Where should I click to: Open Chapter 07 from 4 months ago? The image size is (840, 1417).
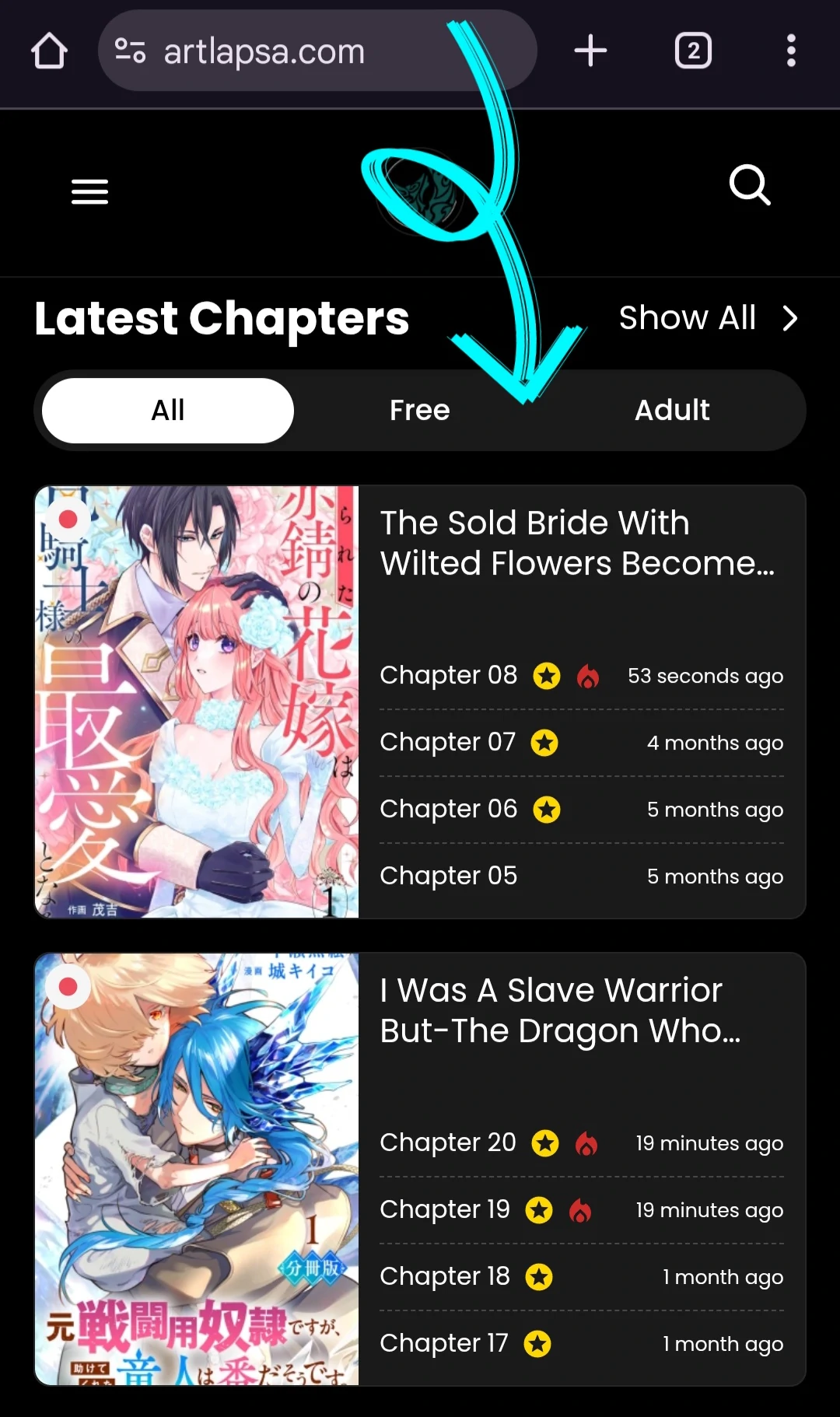pos(448,742)
